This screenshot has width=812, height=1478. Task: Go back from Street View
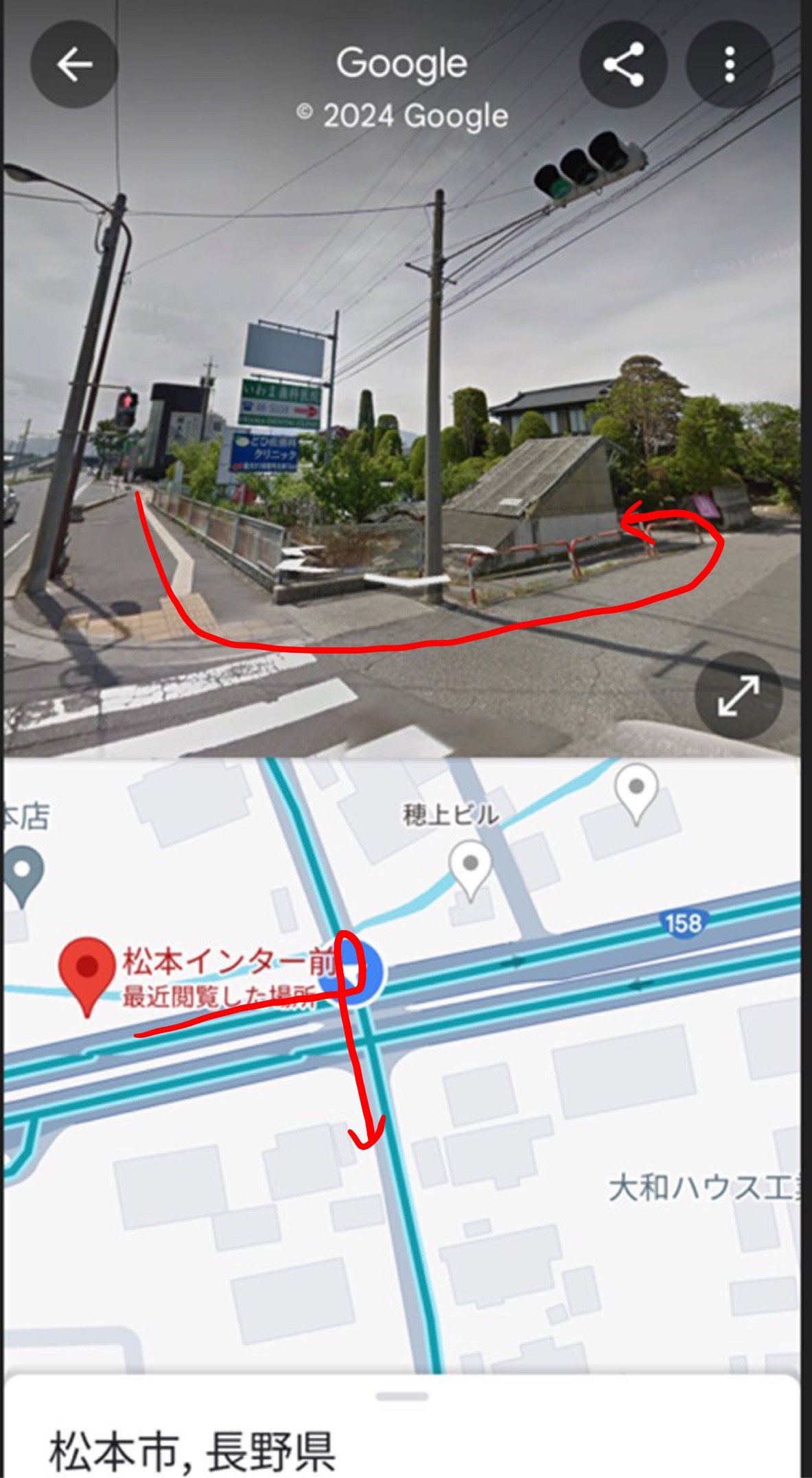[74, 65]
